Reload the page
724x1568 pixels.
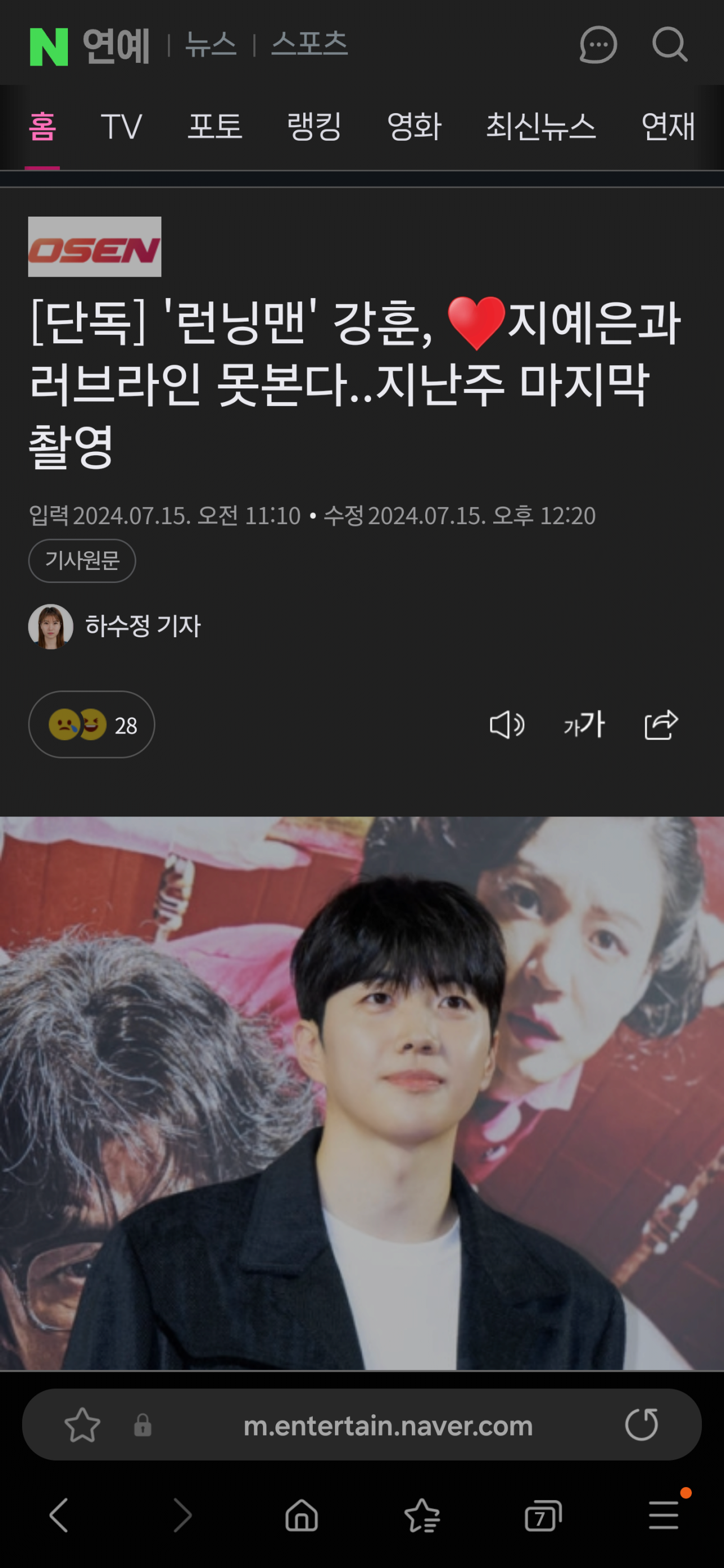(642, 1425)
